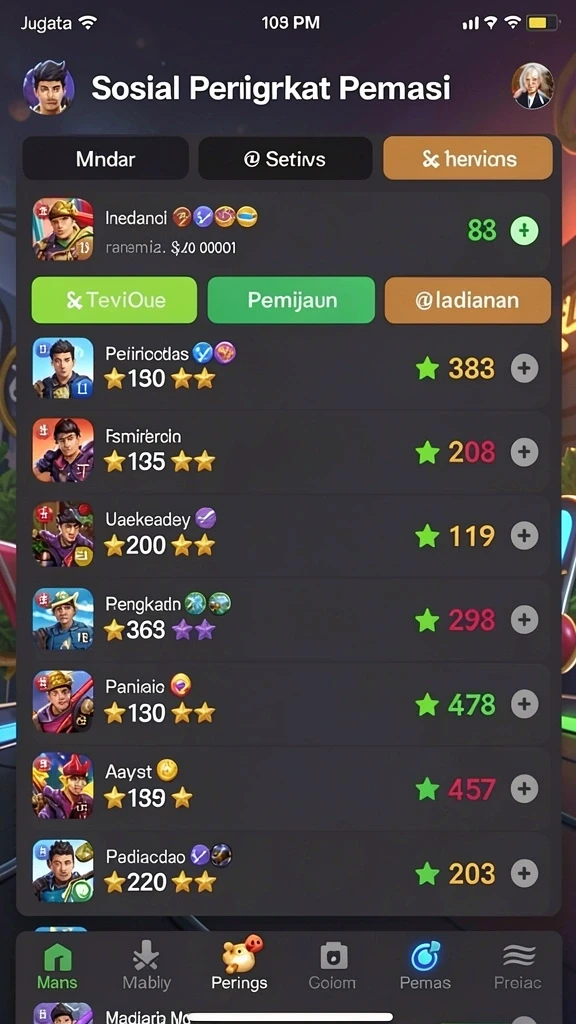Select the Pemijaun button
The image size is (576, 1024).
tap(291, 300)
